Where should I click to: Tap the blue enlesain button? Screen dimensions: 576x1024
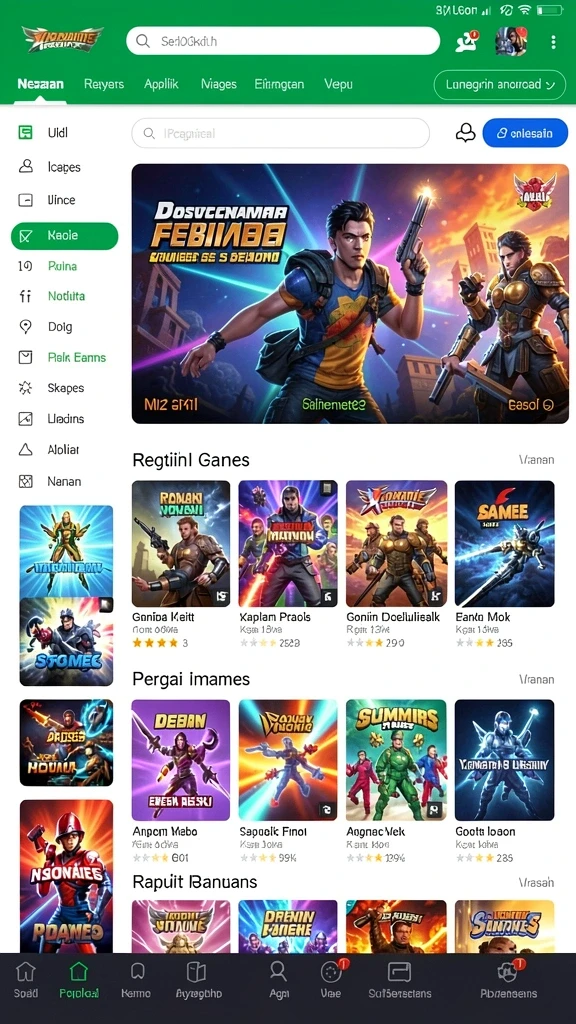tap(525, 133)
